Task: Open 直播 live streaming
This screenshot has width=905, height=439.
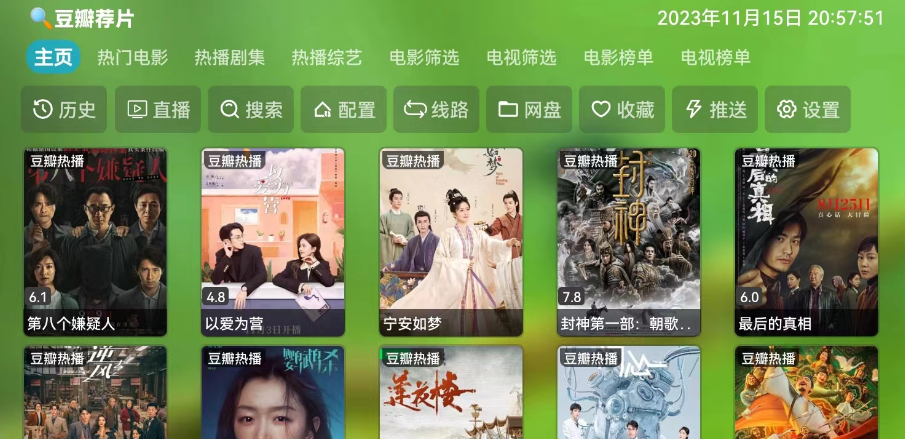Action: [158, 110]
